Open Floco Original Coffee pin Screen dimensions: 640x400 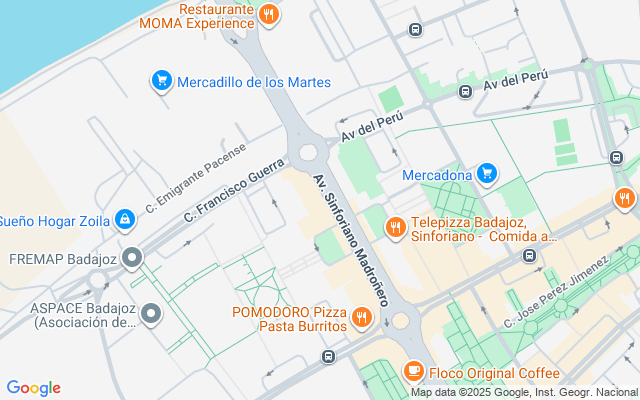(413, 372)
